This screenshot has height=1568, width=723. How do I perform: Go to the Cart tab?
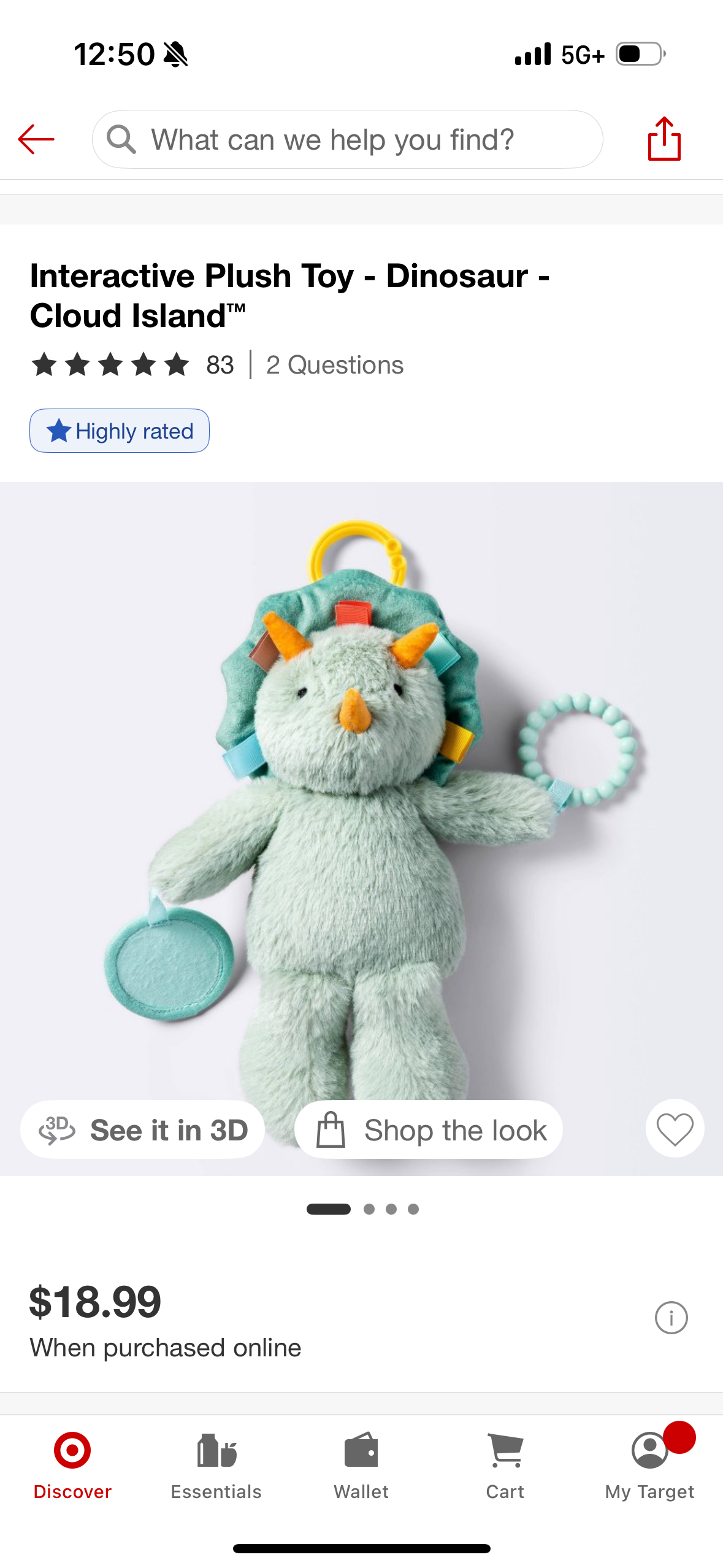point(505,1466)
